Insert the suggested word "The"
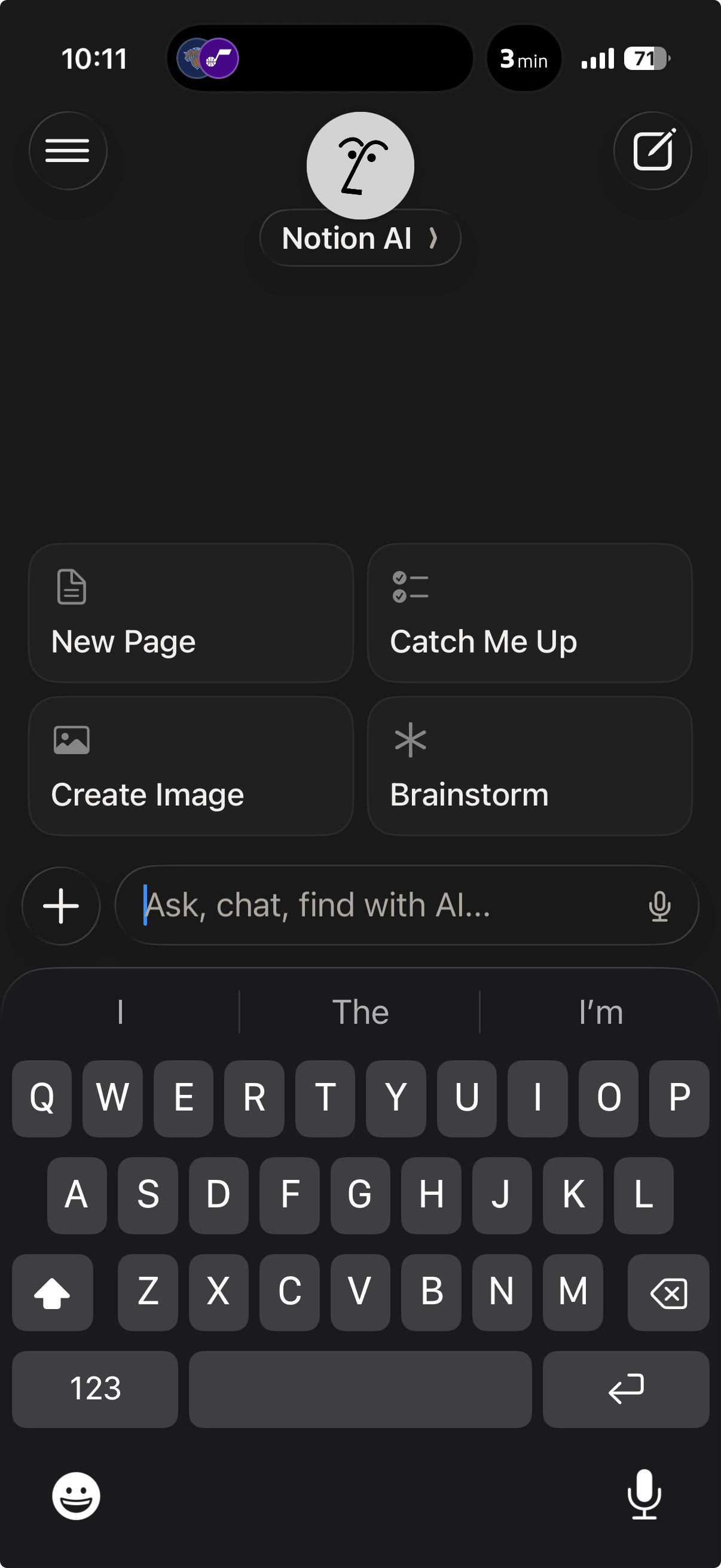Screen dimensions: 721x1568 click(360, 1012)
